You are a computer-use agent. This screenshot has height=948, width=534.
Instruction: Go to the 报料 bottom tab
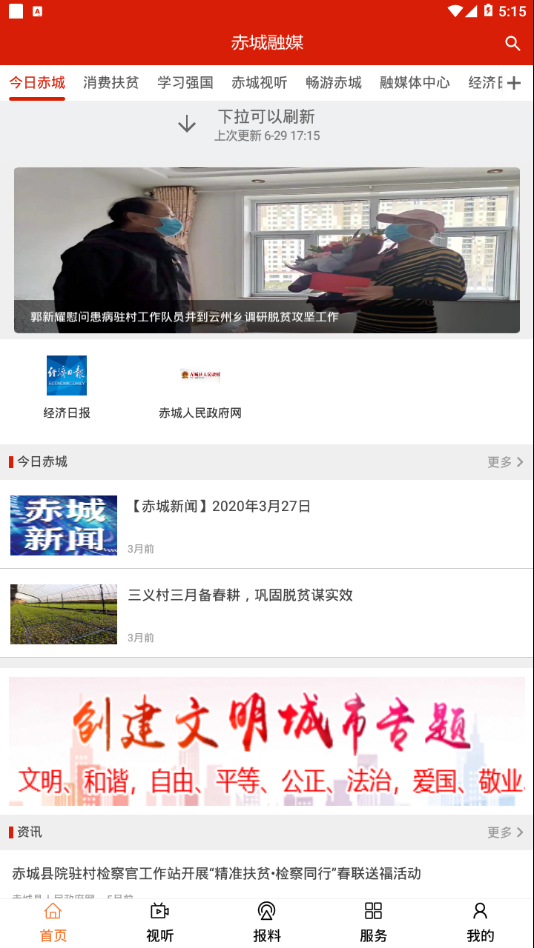pyautogui.click(x=267, y=923)
